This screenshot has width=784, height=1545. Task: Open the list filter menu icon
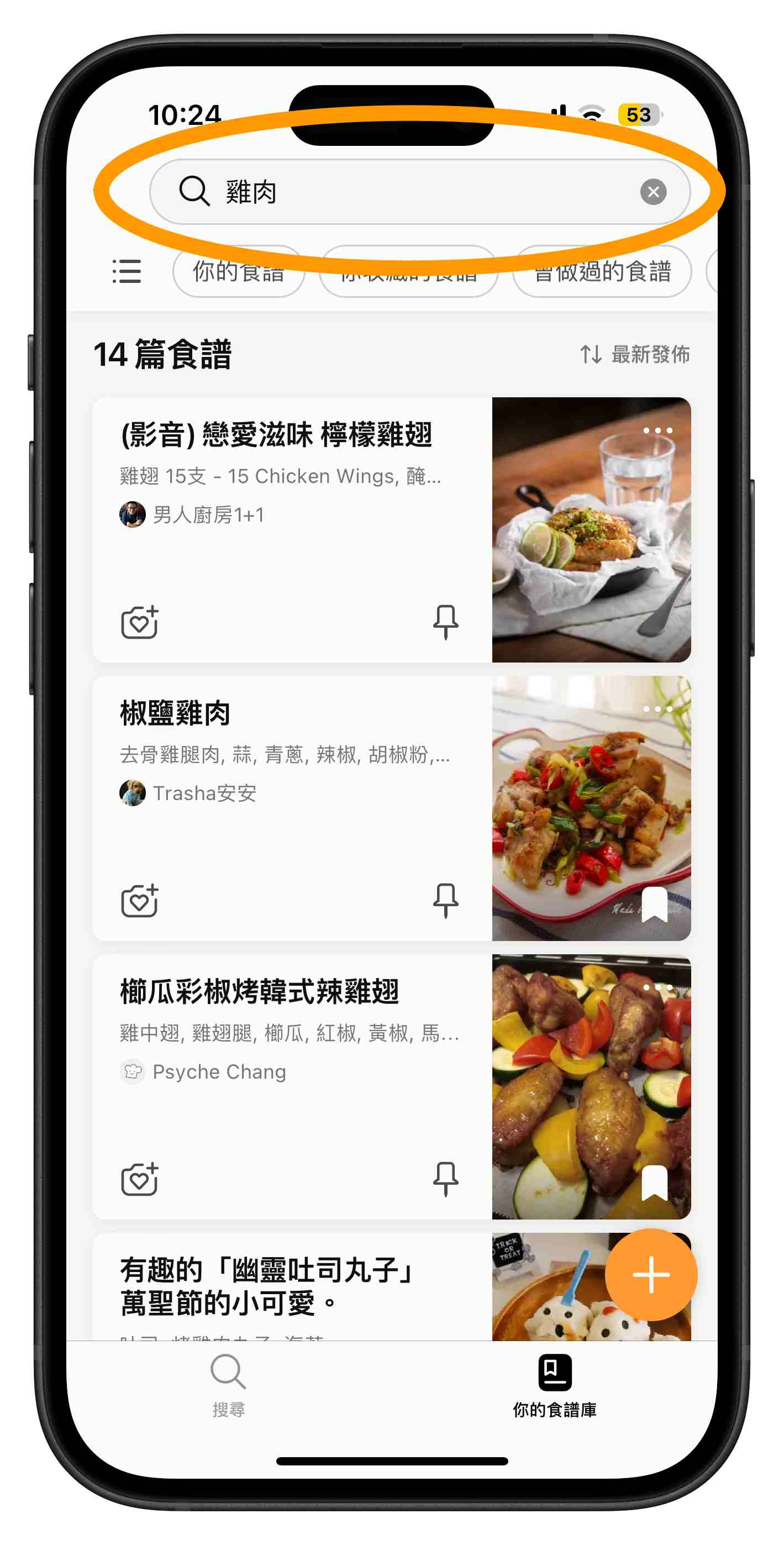click(x=127, y=272)
